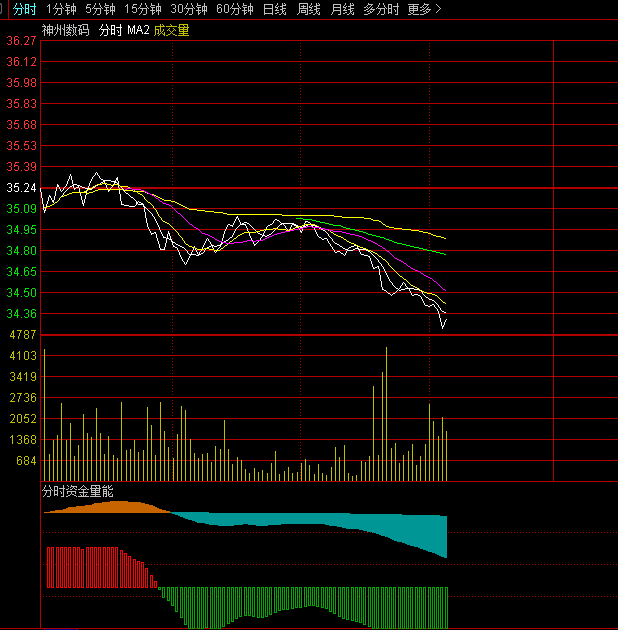Switch to 多分时 view

[381, 9]
